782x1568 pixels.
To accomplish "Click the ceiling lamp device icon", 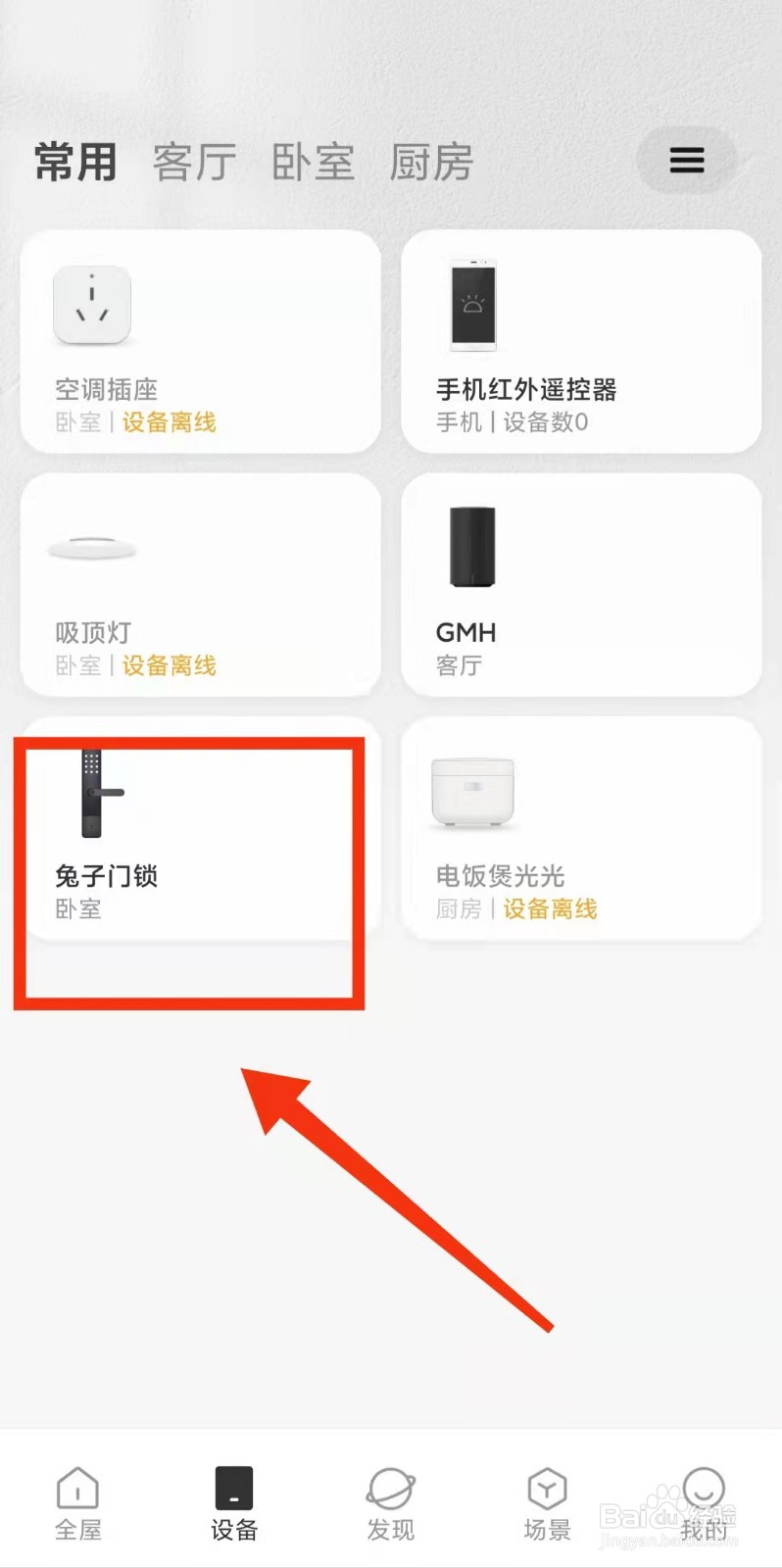I will coord(91,547).
